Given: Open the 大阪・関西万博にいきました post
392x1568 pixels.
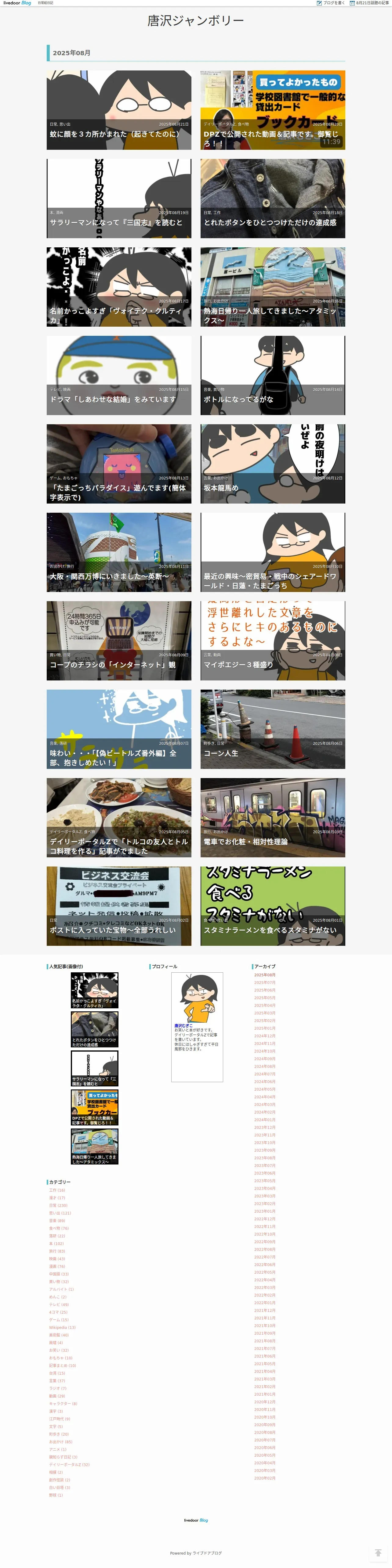Looking at the screenshot, I should (x=119, y=552).
